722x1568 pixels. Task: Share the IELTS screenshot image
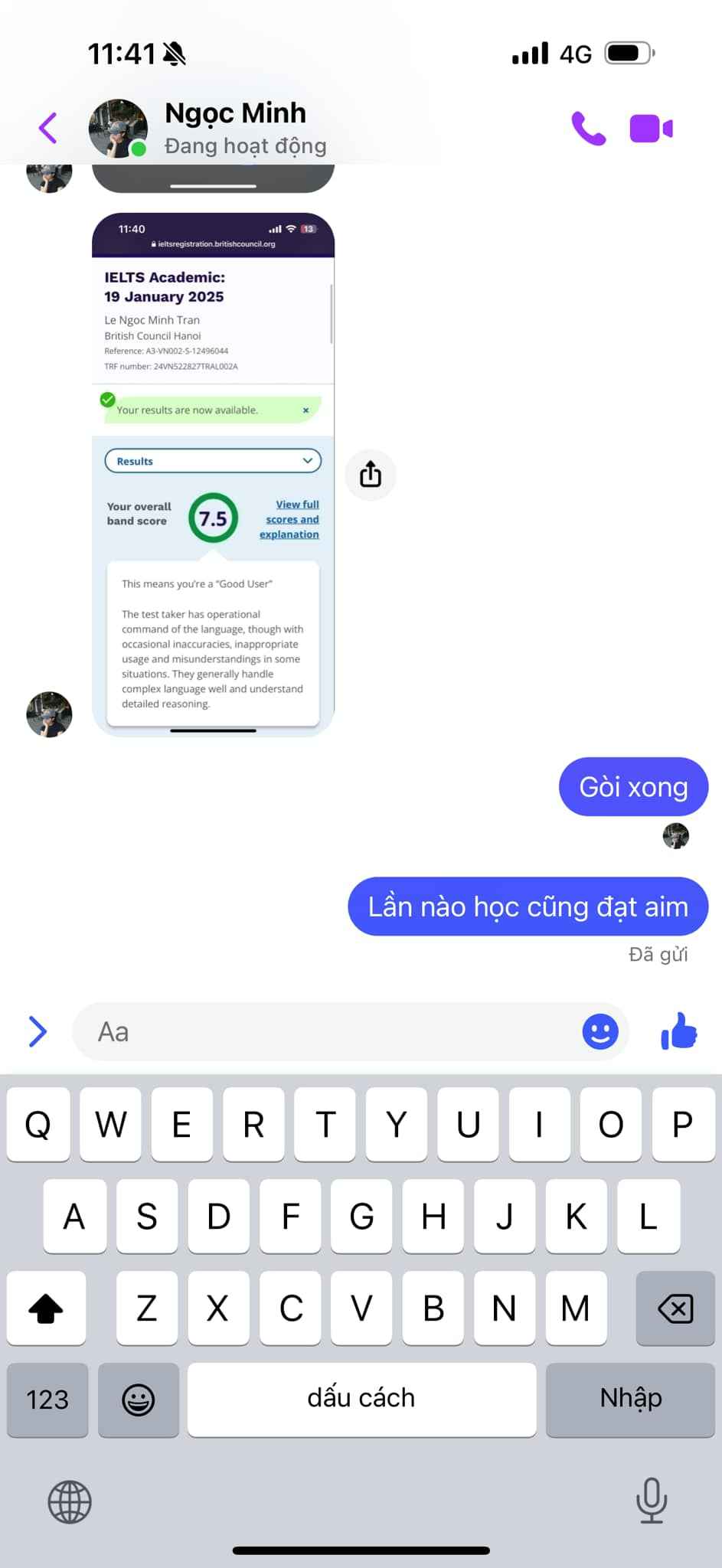click(371, 475)
